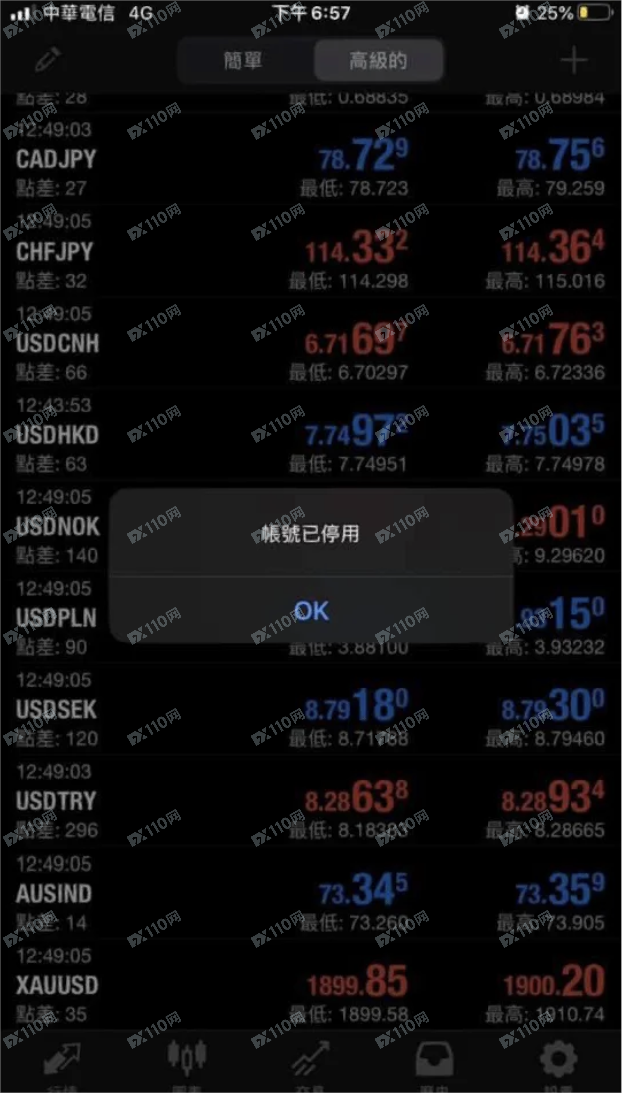The width and height of the screenshot is (622, 1093).
Task: Choose the USDSEK quote row
Action: click(311, 710)
